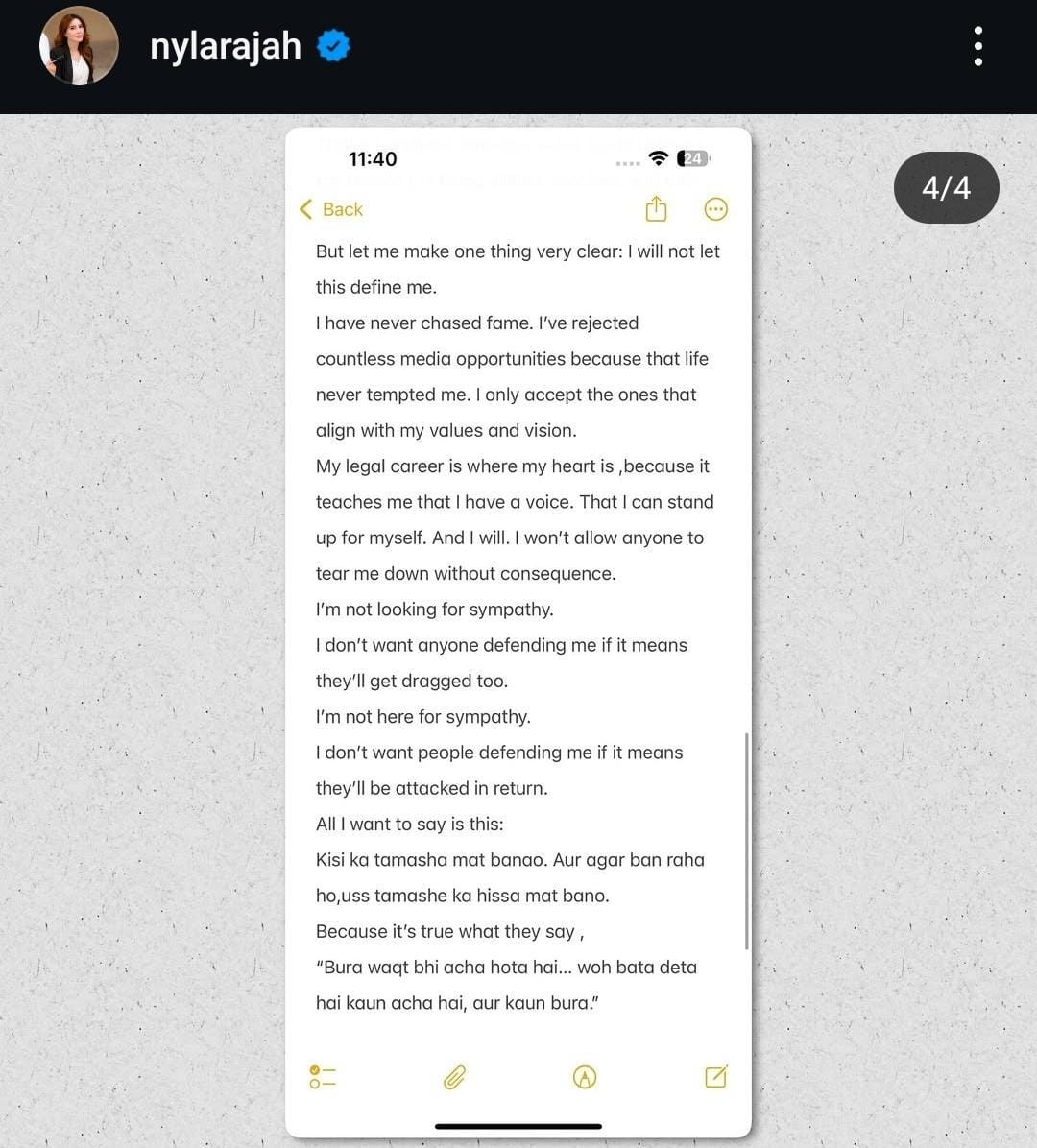1037x1148 pixels.
Task: Open nylarajah's profile picture
Action: pyautogui.click(x=79, y=46)
